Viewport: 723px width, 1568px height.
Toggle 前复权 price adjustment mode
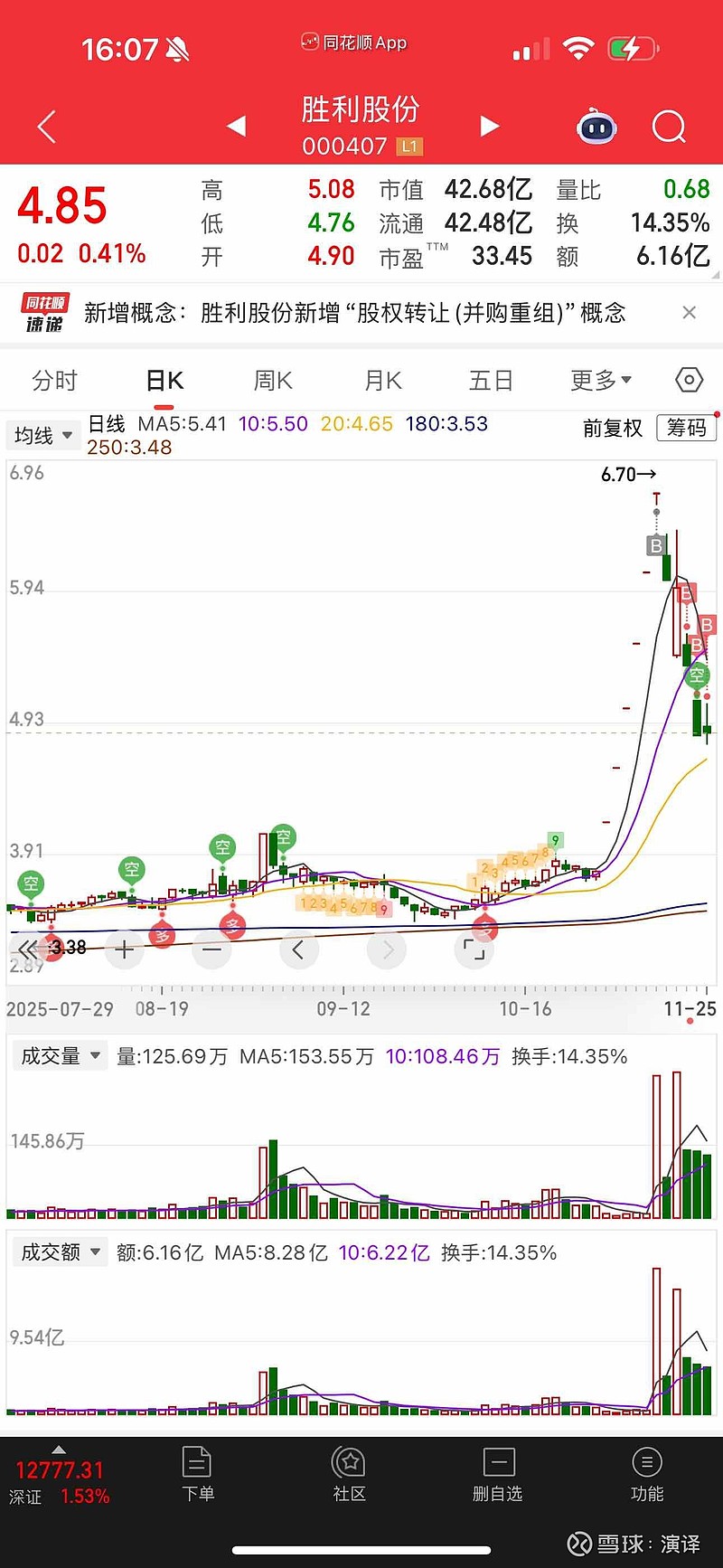[x=613, y=429]
